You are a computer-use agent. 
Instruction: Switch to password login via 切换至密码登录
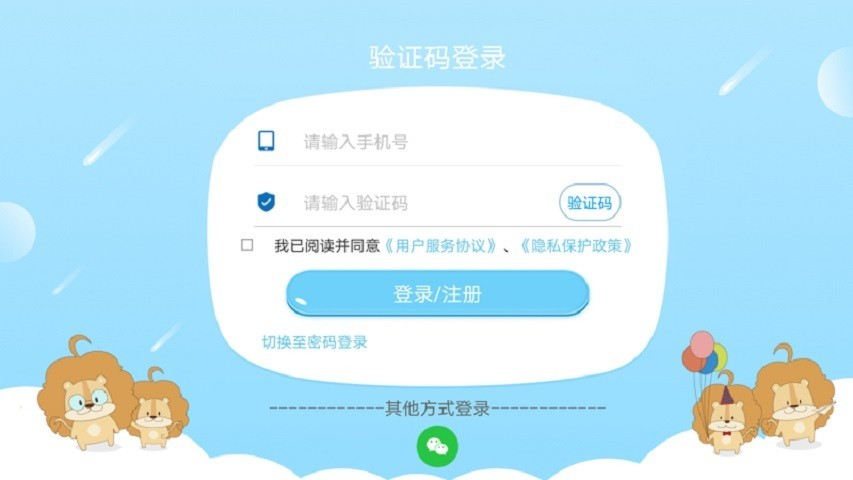tap(315, 342)
